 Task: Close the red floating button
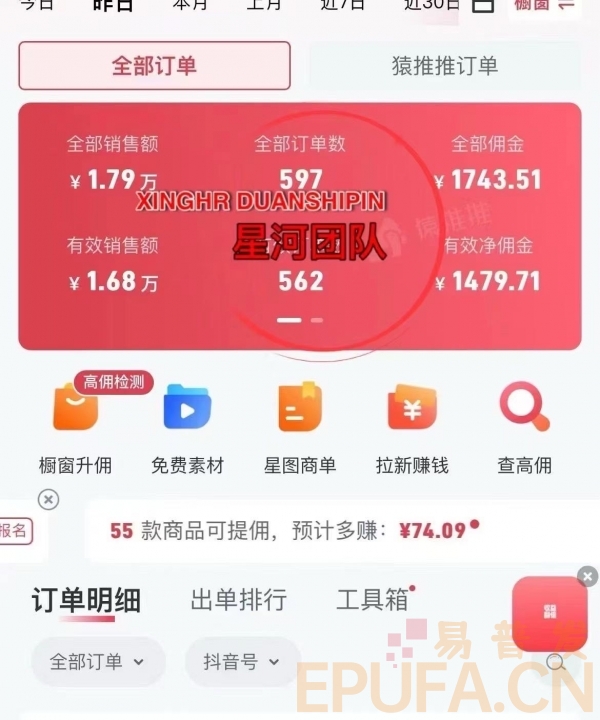[588, 576]
